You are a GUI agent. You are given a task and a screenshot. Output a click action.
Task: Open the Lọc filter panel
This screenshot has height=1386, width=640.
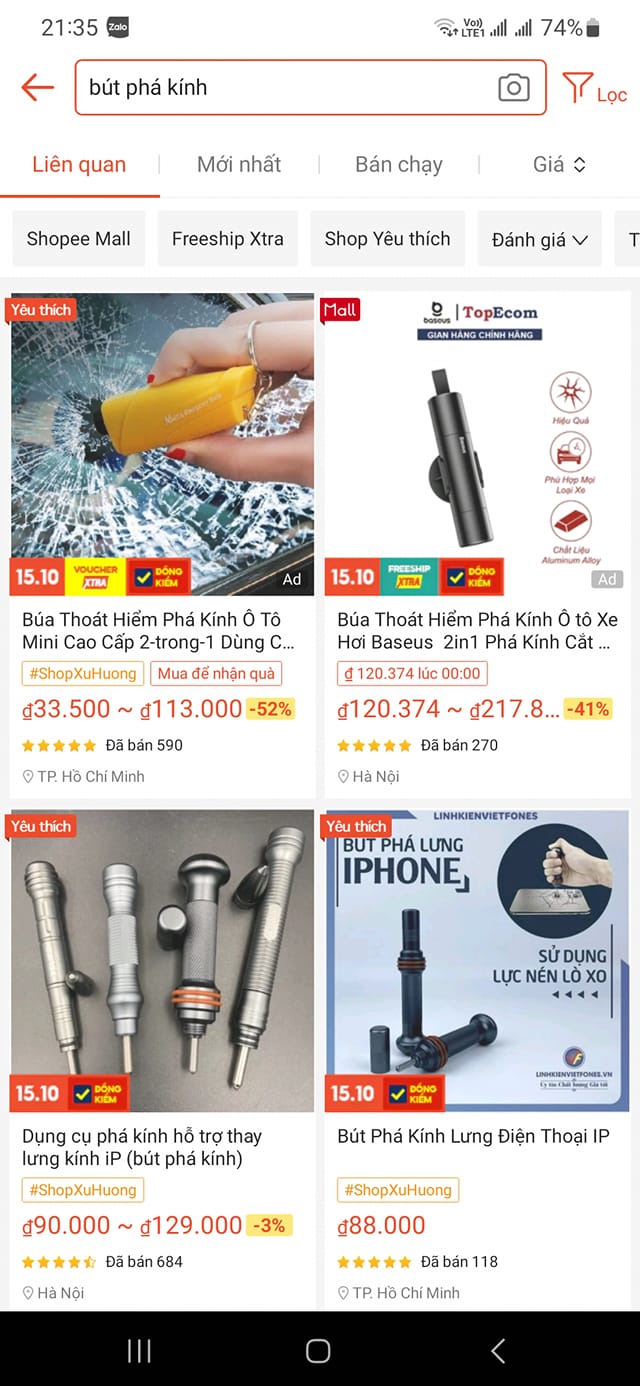pyautogui.click(x=595, y=90)
